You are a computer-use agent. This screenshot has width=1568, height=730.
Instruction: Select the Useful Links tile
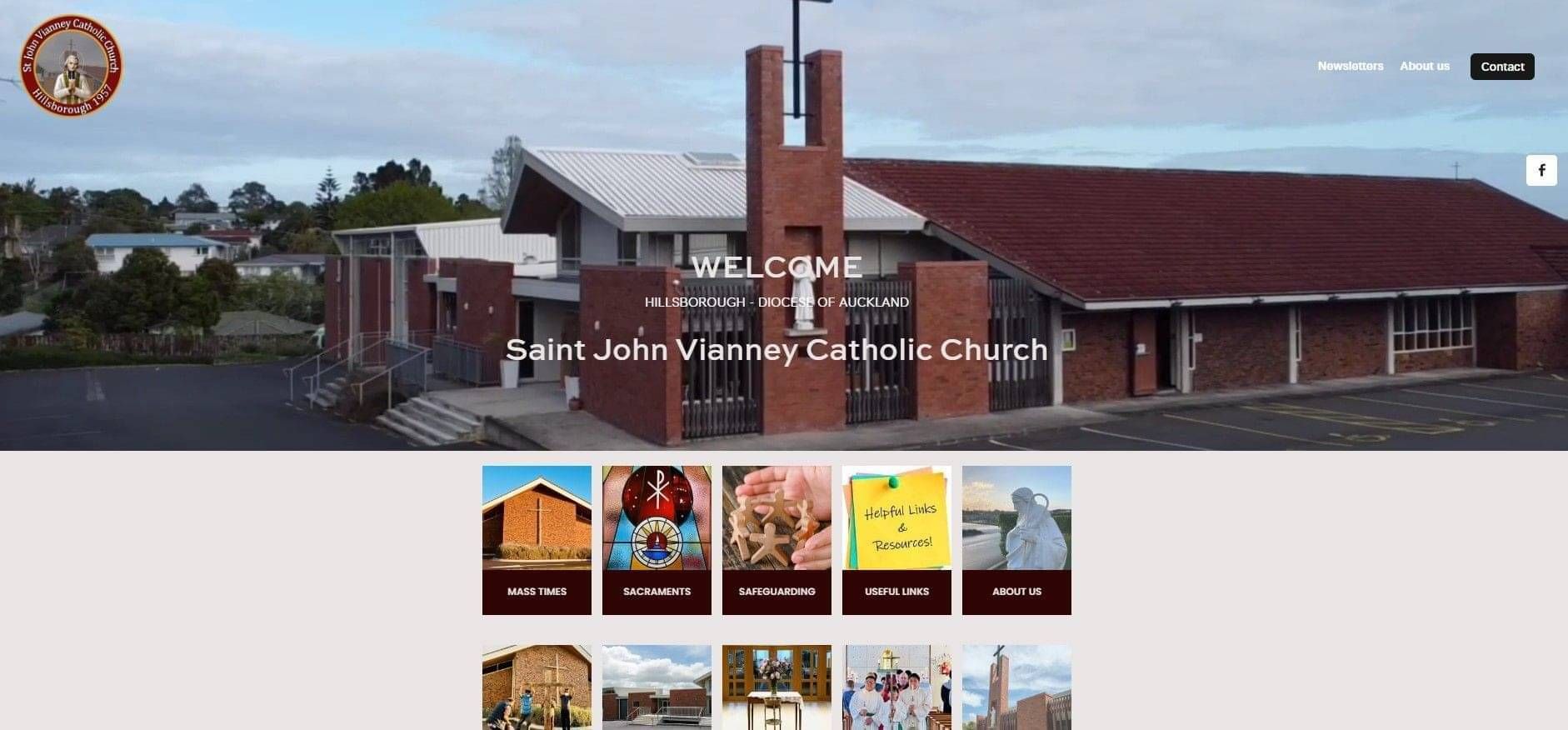pos(896,540)
